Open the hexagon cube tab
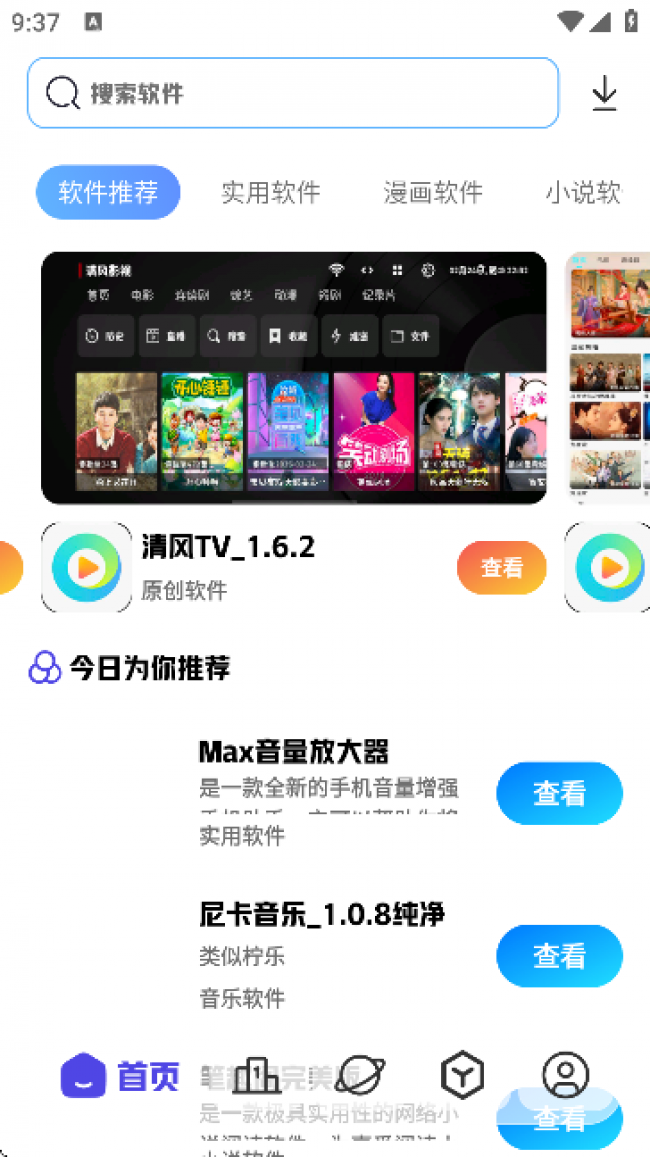Screen dimensions: 650x1157 pyautogui.click(x=462, y=1076)
